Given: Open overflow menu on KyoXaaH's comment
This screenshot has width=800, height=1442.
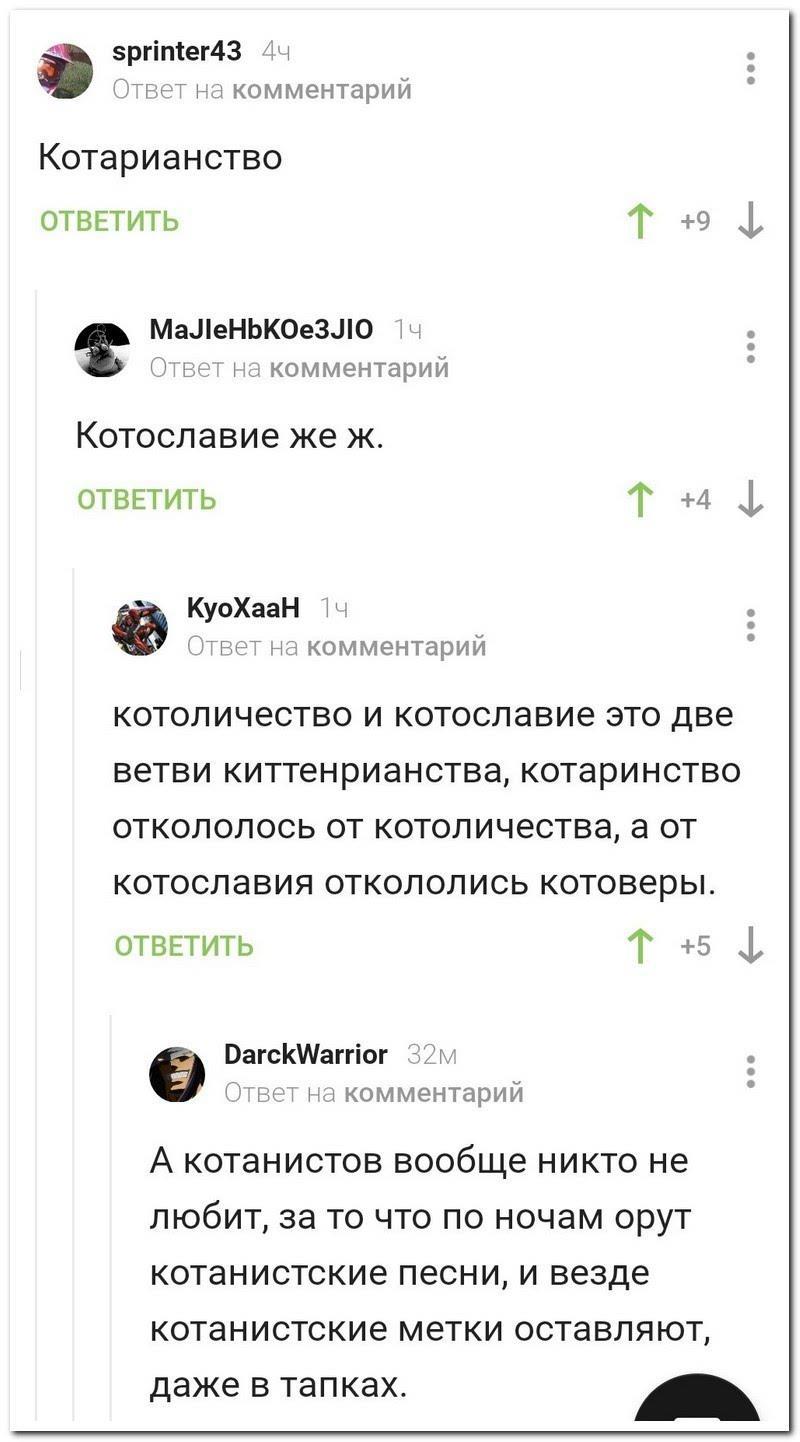Looking at the screenshot, I should [x=751, y=624].
